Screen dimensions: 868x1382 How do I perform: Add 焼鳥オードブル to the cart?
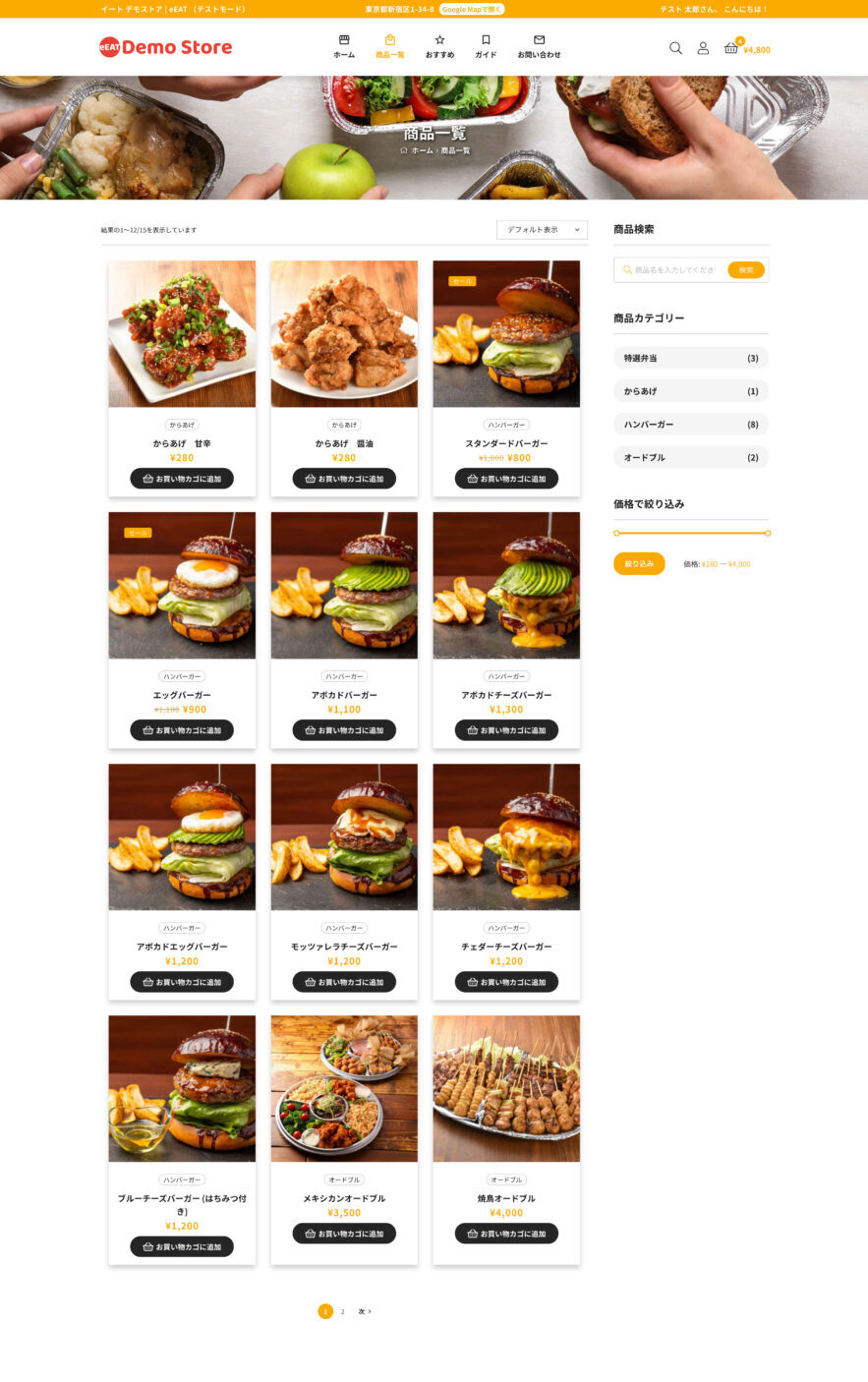tap(506, 1234)
